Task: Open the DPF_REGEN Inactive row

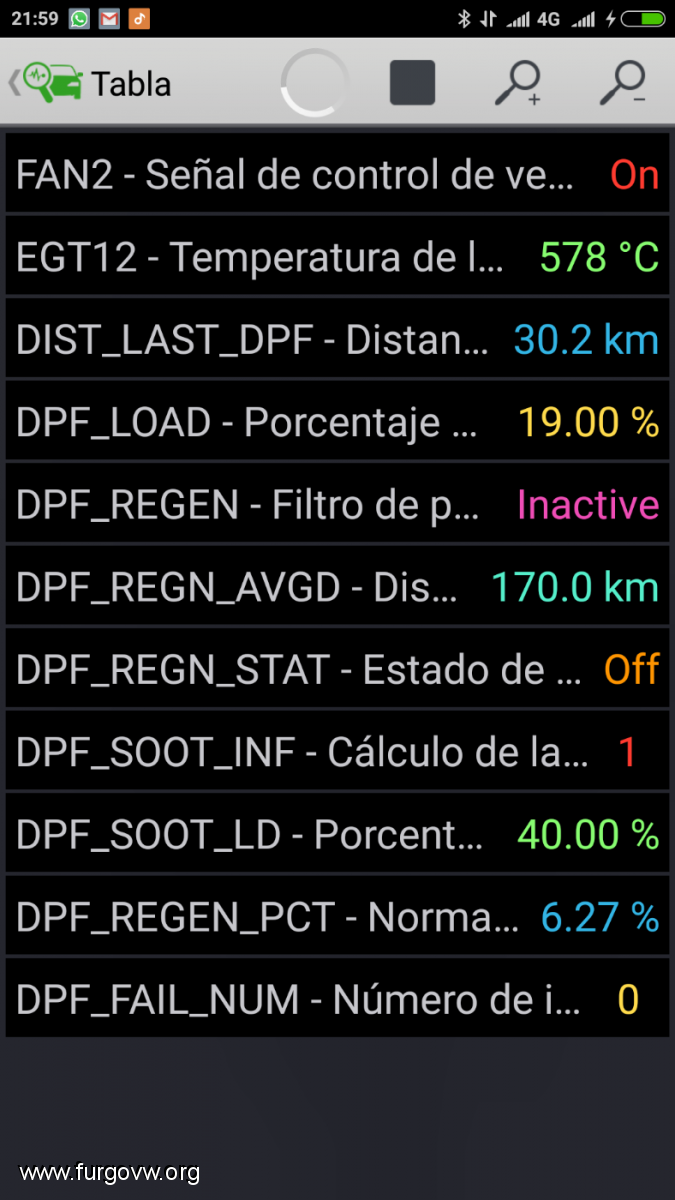Action: click(x=337, y=503)
